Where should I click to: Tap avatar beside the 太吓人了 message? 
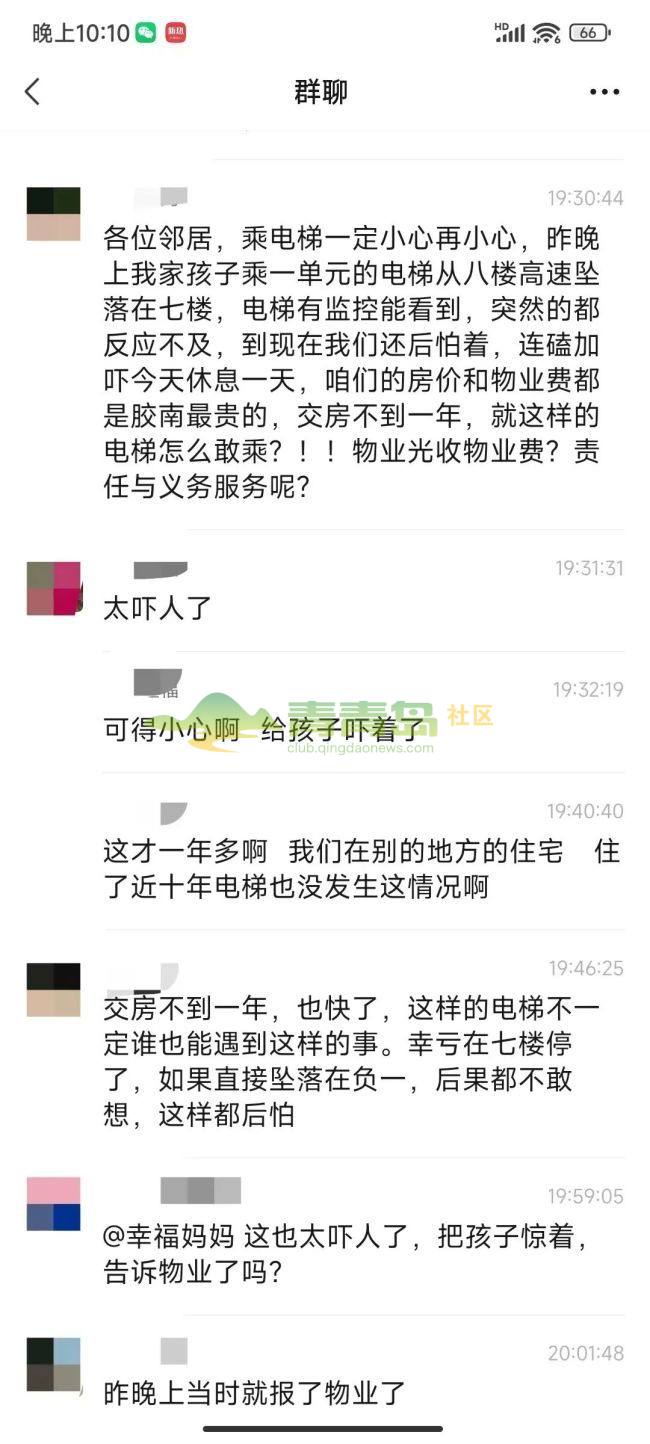coord(53,588)
